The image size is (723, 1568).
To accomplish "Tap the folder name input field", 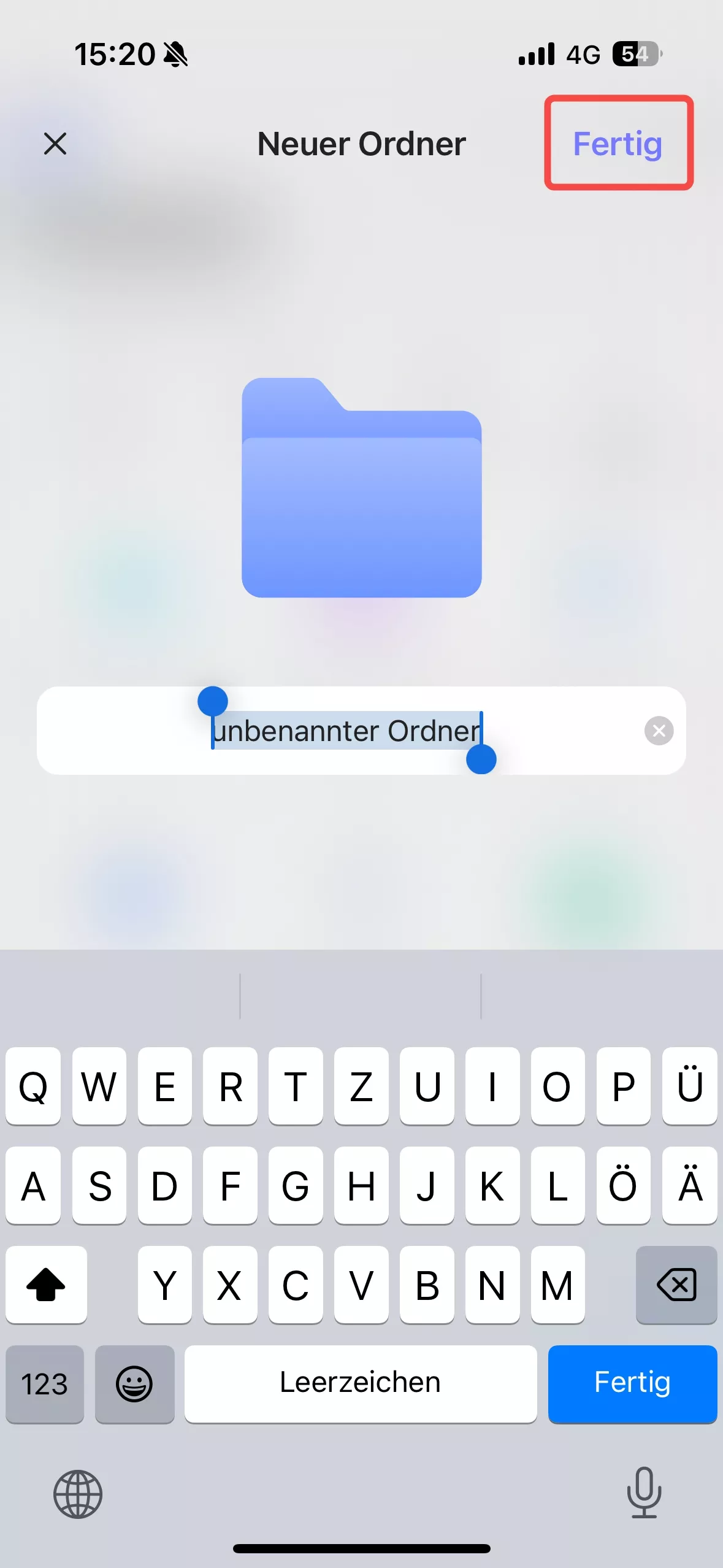I will tap(346, 731).
